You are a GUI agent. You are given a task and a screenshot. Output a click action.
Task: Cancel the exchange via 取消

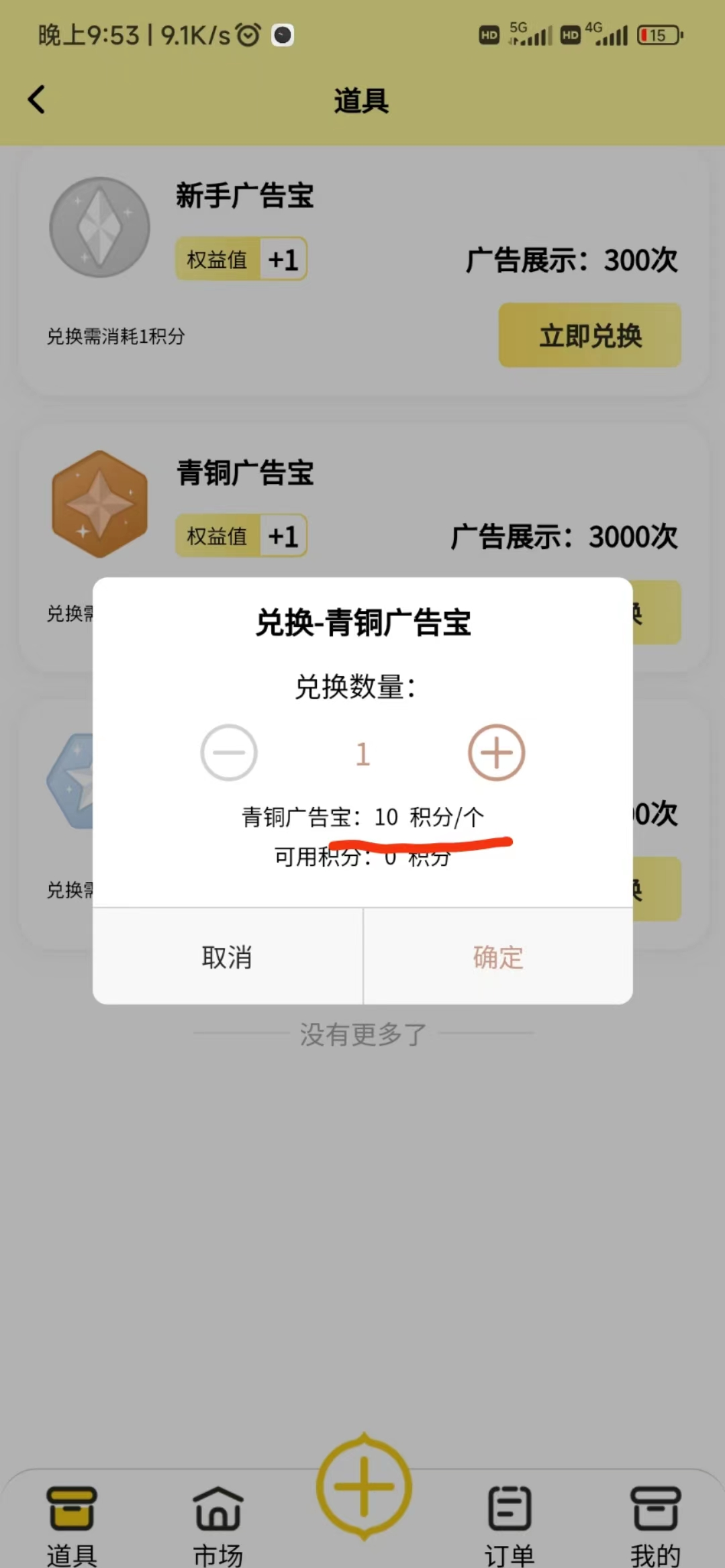coord(228,957)
